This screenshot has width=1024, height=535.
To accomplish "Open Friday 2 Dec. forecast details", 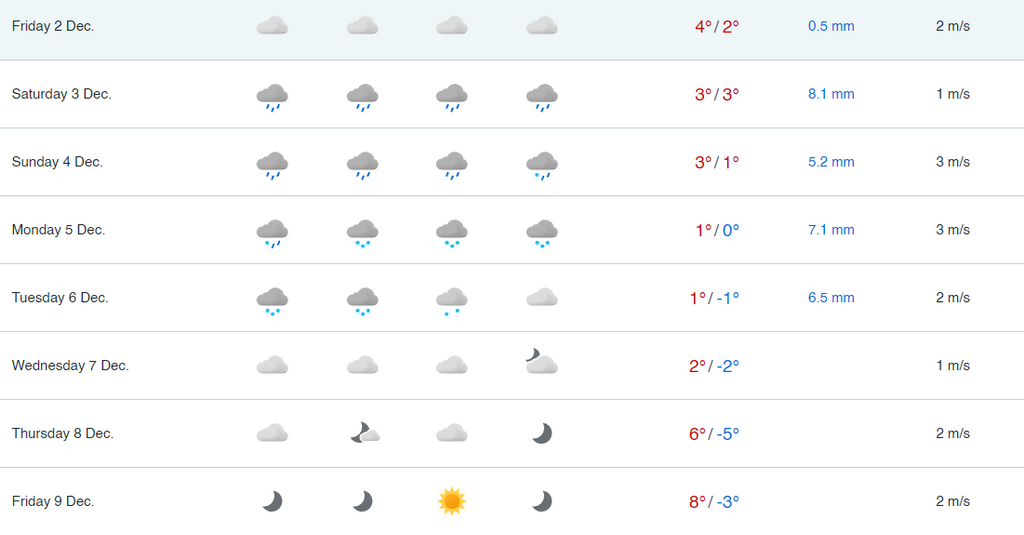I will click(53, 26).
